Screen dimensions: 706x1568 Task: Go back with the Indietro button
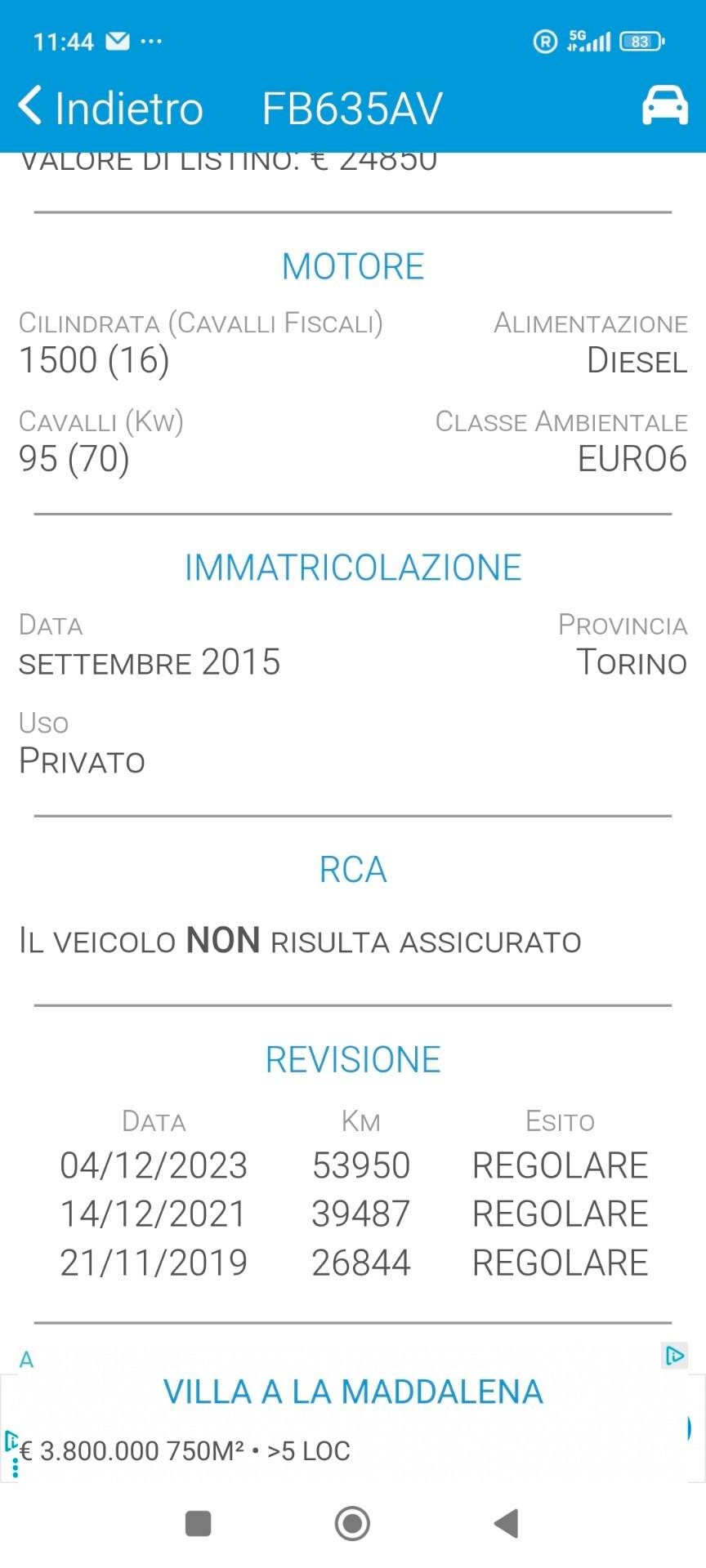(x=110, y=107)
